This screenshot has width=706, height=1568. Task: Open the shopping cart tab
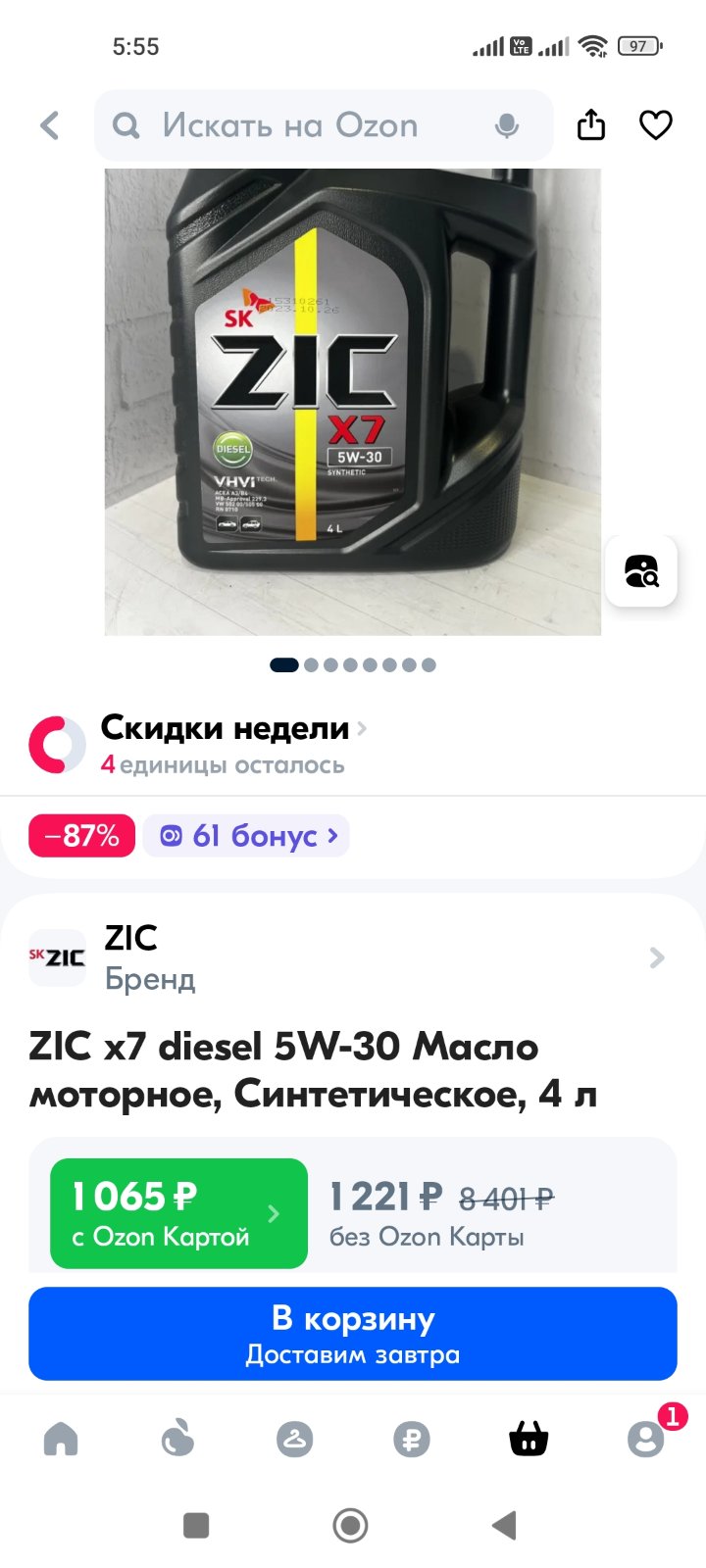(529, 1439)
